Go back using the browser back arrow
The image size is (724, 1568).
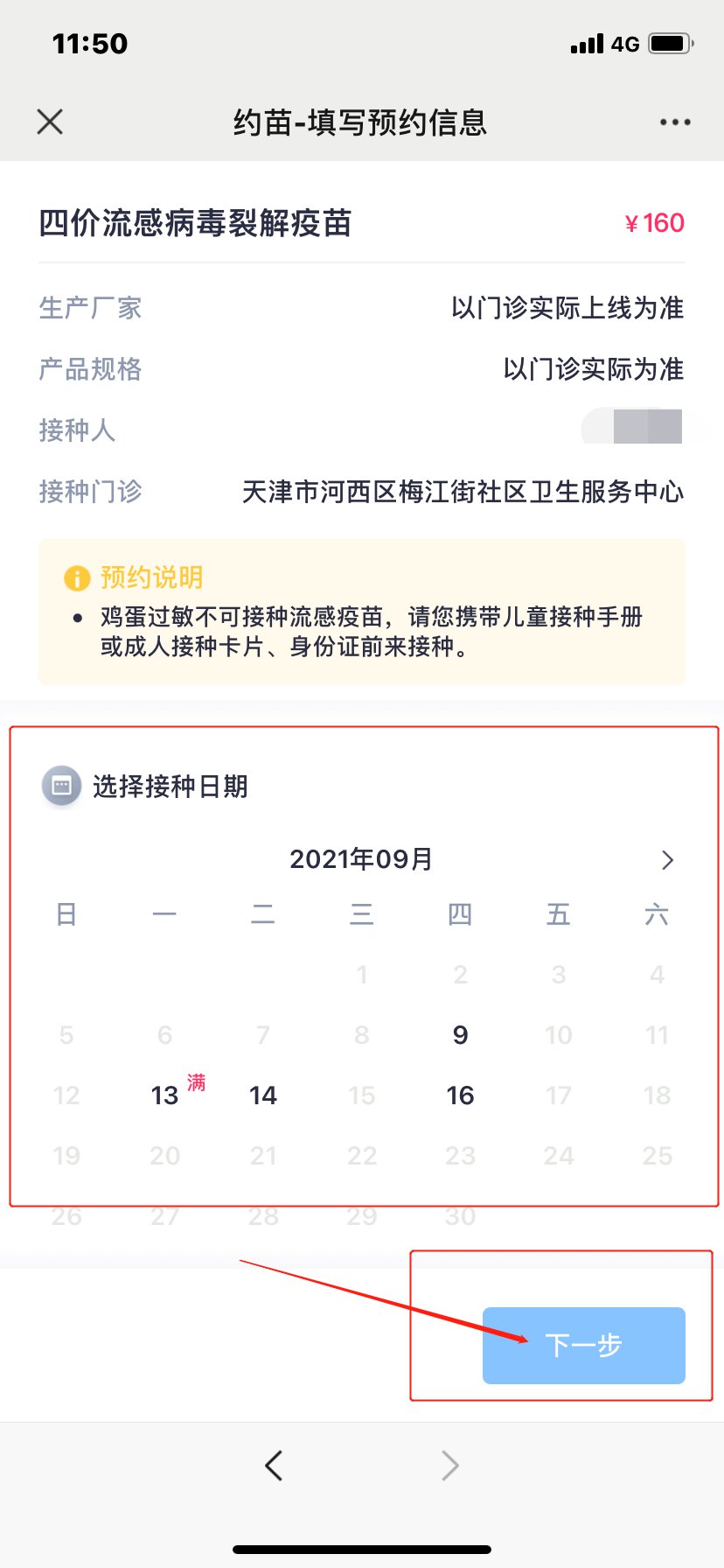click(274, 1465)
